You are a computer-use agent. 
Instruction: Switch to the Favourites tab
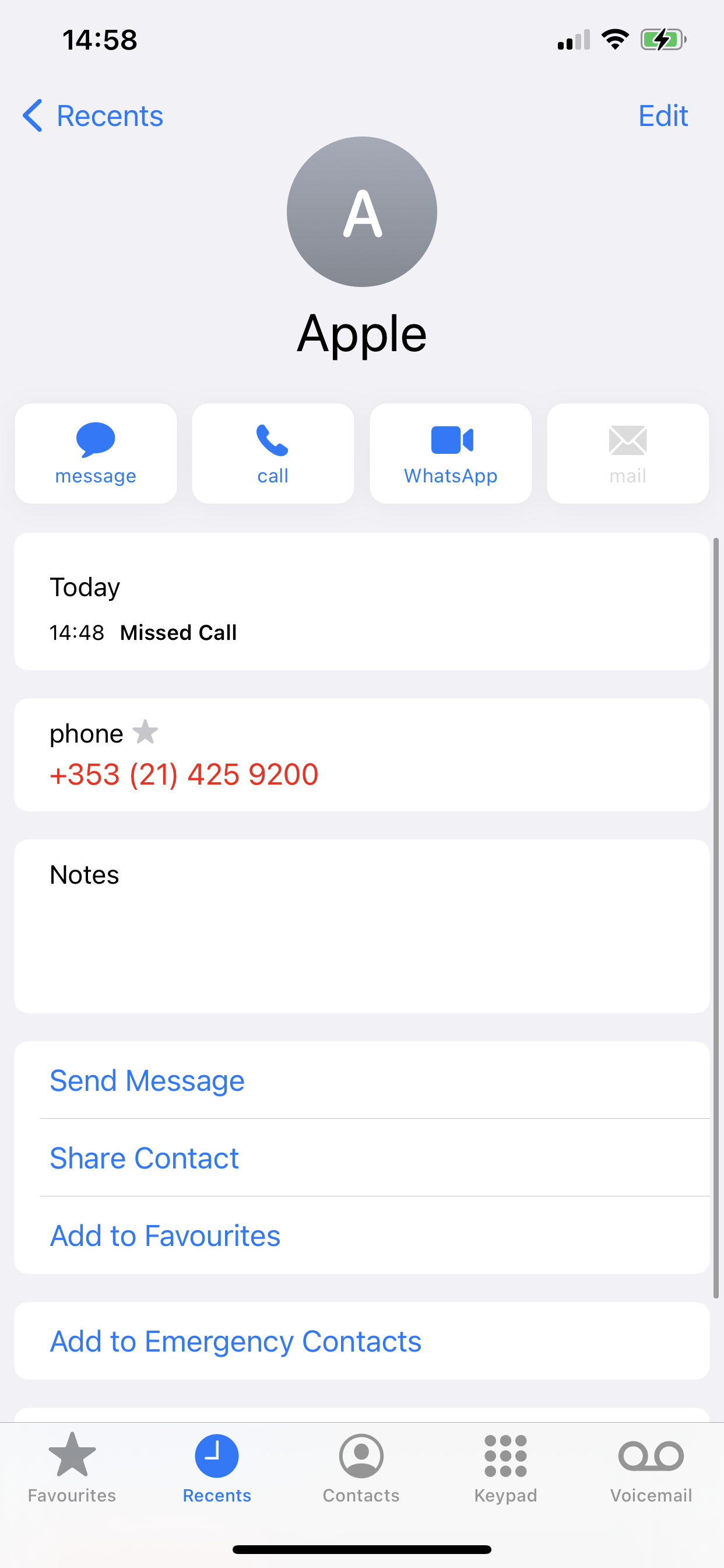point(72,1467)
